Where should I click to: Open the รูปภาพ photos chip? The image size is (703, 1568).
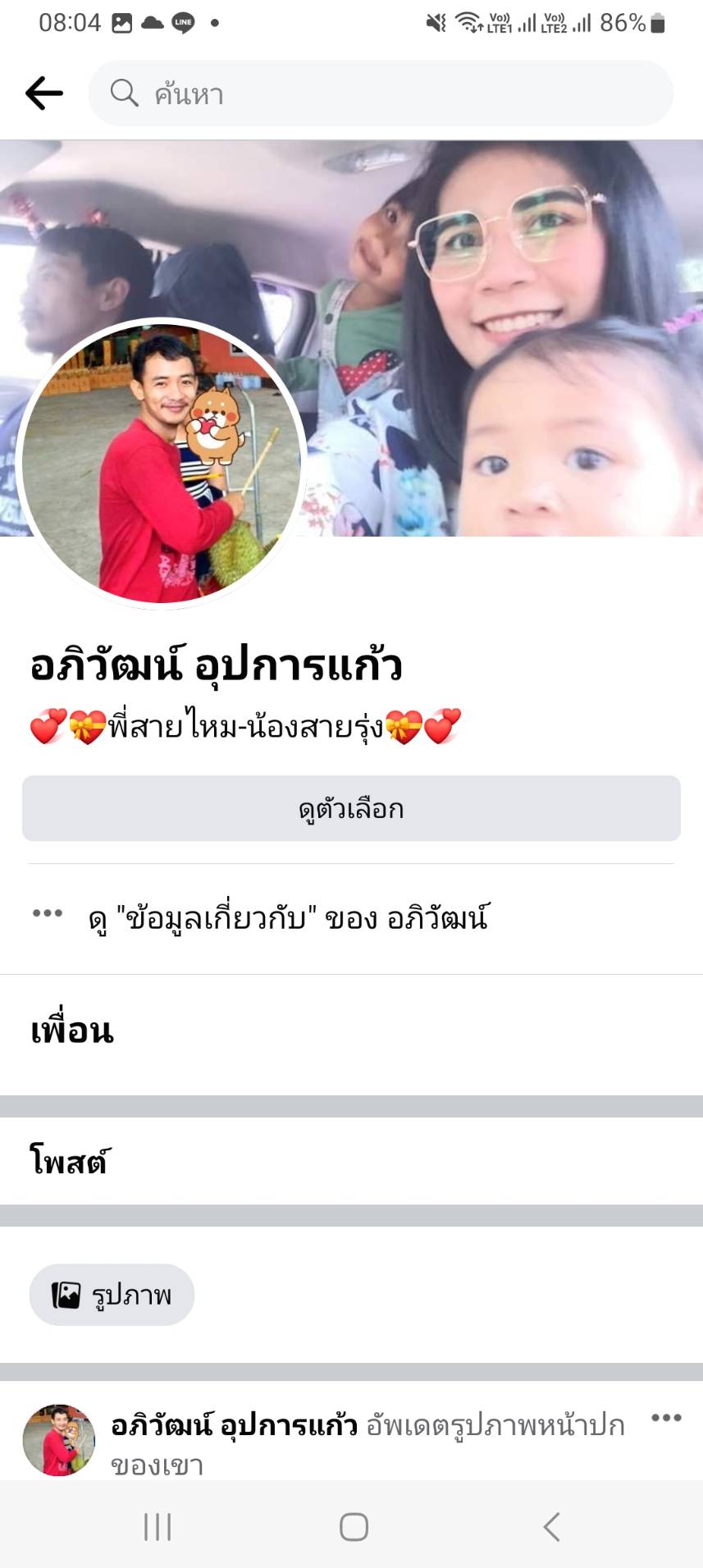point(112,1295)
